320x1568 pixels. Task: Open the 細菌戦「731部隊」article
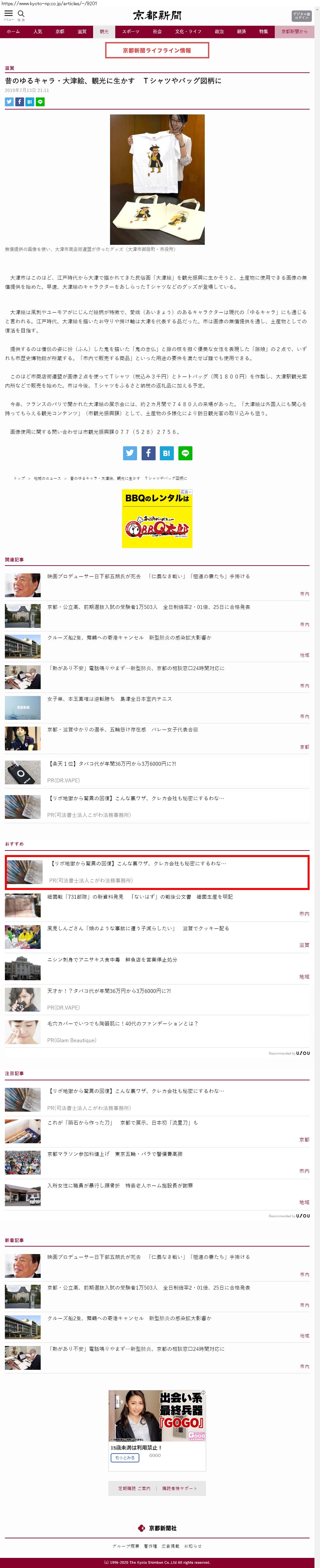pos(140,896)
